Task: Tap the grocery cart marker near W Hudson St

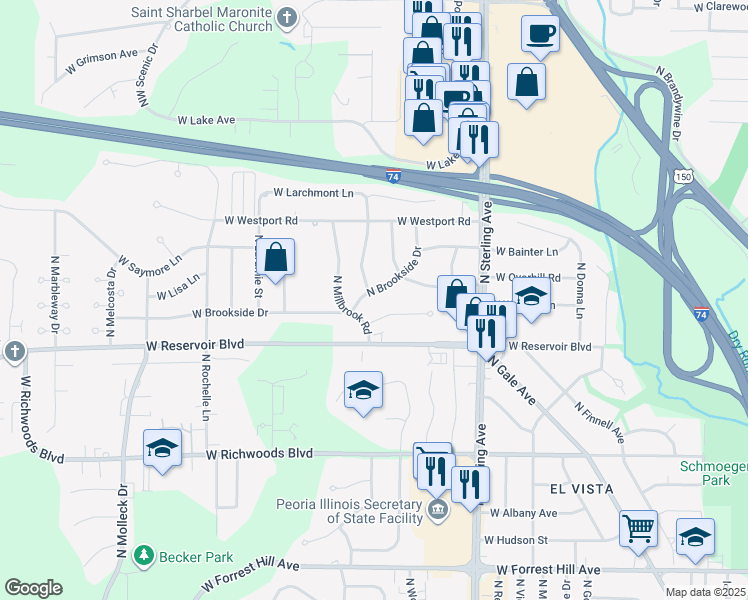Action: pos(638,530)
